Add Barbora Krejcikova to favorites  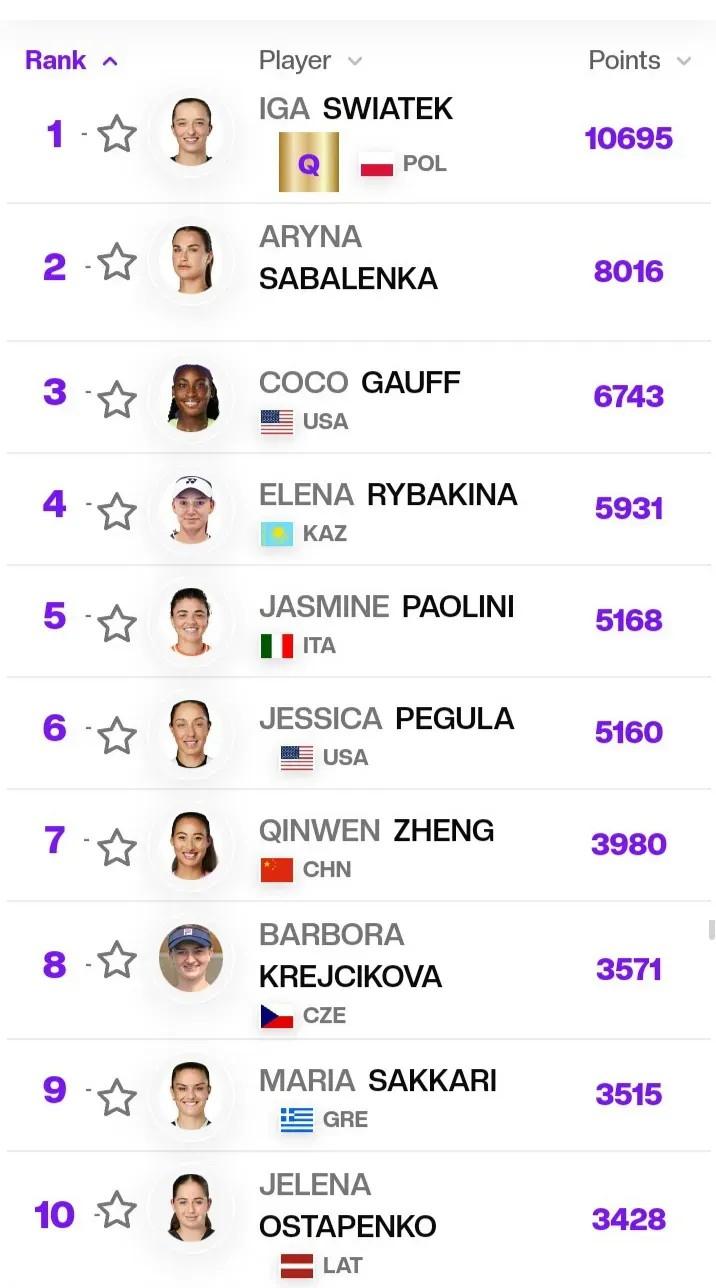tap(117, 960)
